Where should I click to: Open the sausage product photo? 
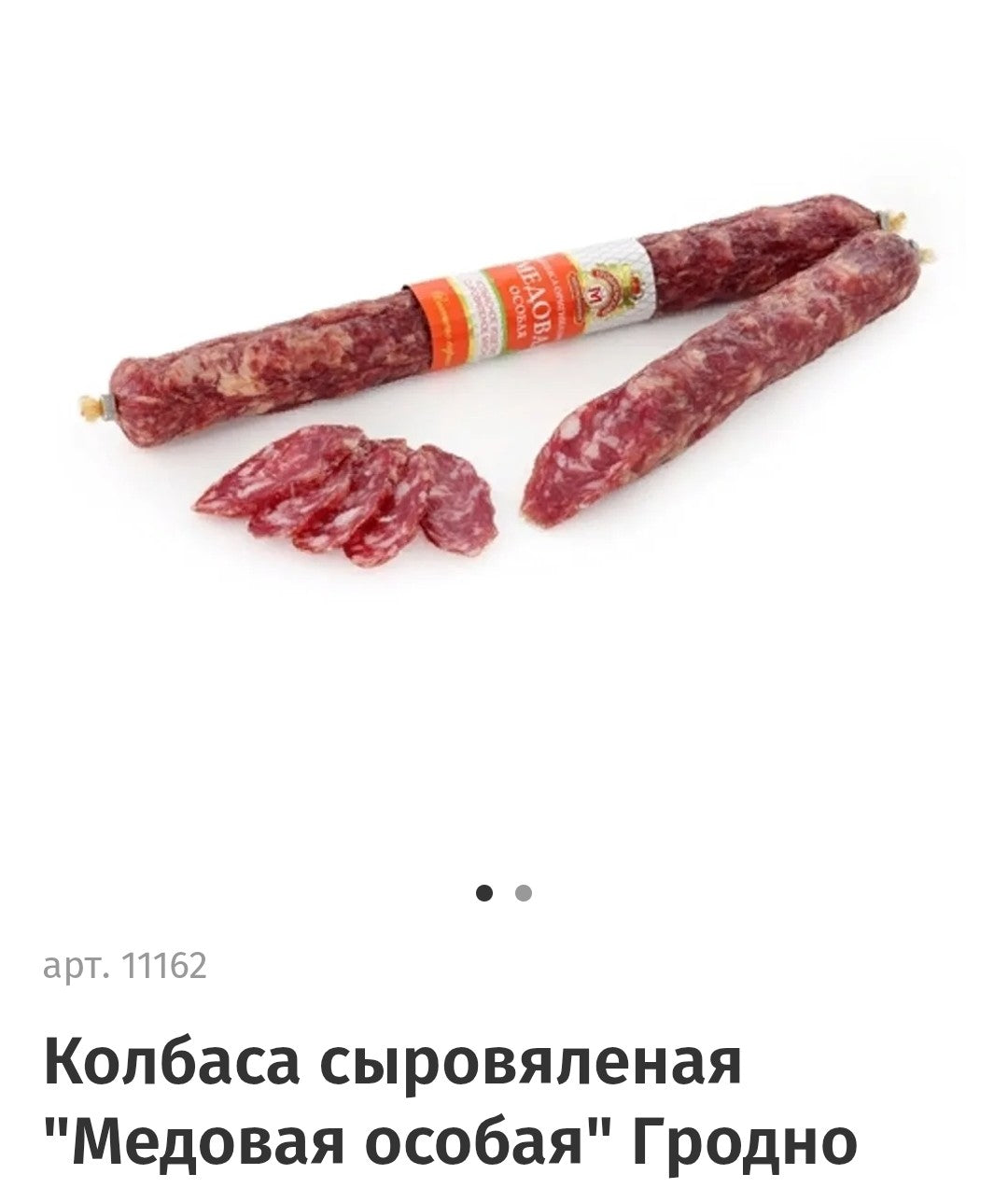pos(504,373)
